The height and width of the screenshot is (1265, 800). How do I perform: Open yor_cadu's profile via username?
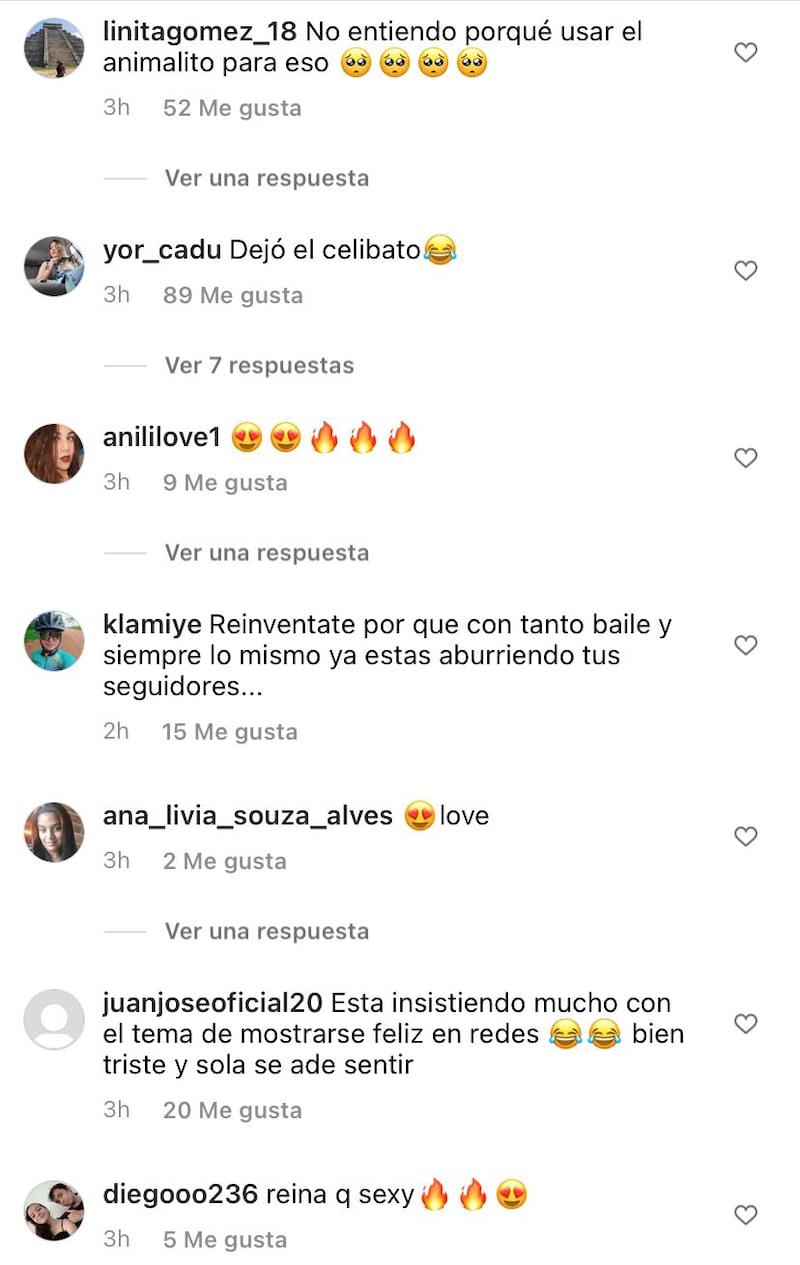162,250
